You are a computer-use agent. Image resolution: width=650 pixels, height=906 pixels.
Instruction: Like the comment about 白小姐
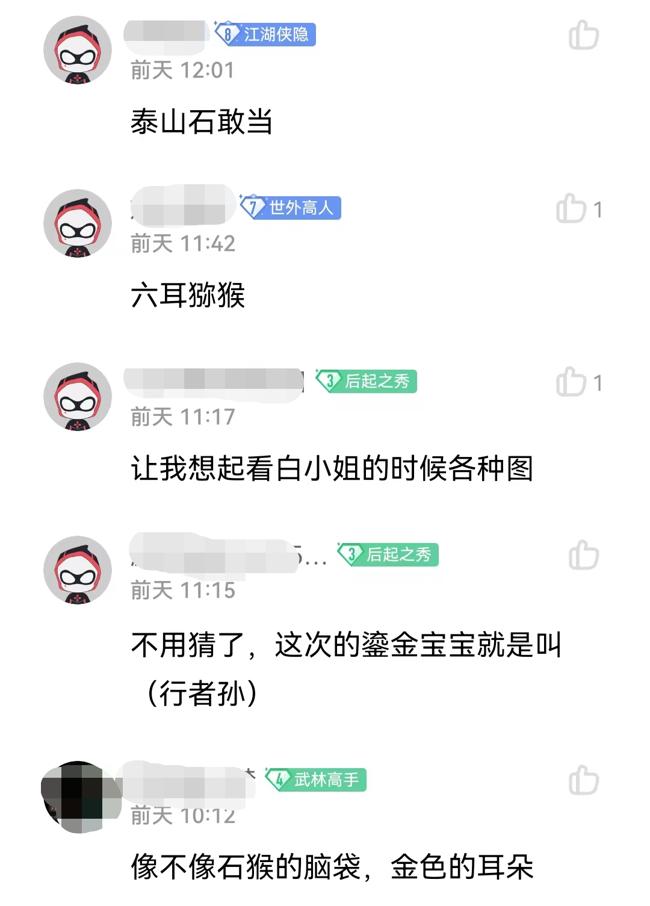(x=572, y=382)
